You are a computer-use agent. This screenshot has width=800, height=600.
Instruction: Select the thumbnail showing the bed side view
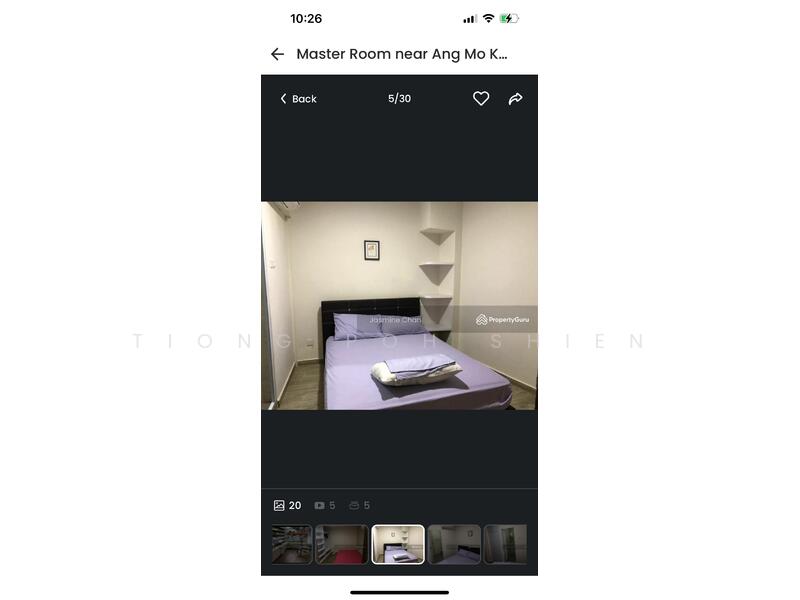[x=454, y=545]
